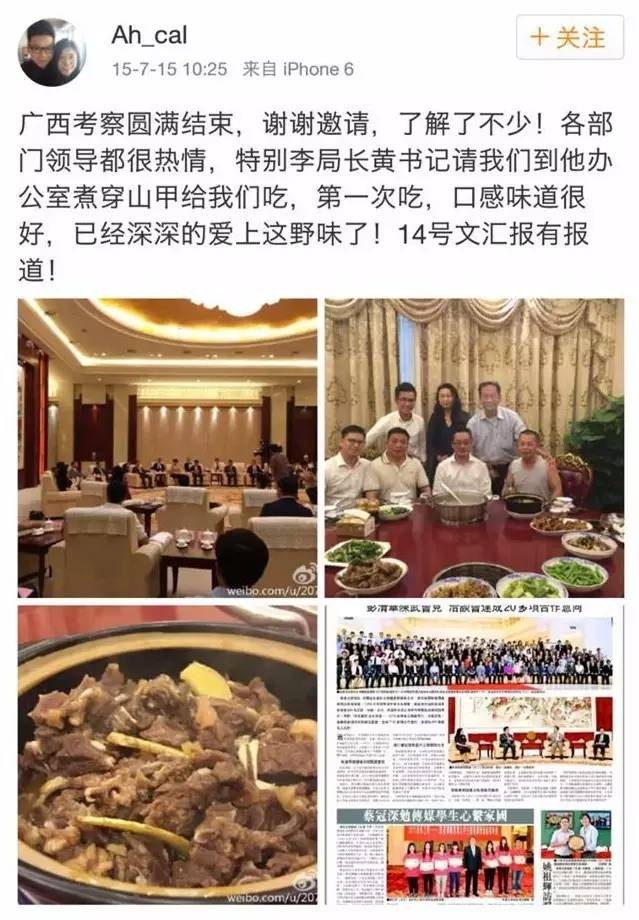View the group dinner table photo
The height and width of the screenshot is (920, 639).
coord(473,447)
